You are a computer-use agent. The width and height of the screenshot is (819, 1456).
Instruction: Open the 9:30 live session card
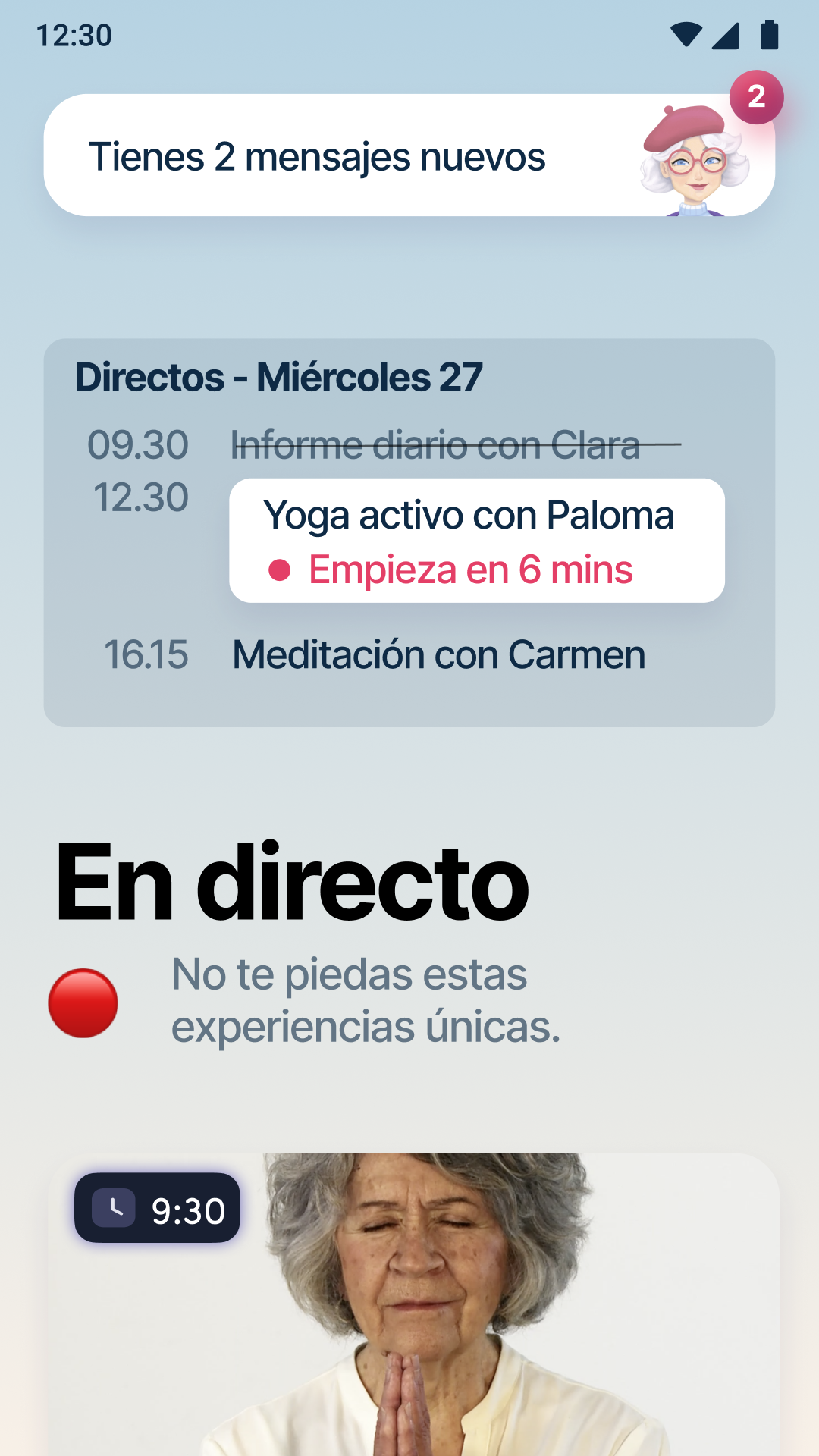click(413, 1304)
